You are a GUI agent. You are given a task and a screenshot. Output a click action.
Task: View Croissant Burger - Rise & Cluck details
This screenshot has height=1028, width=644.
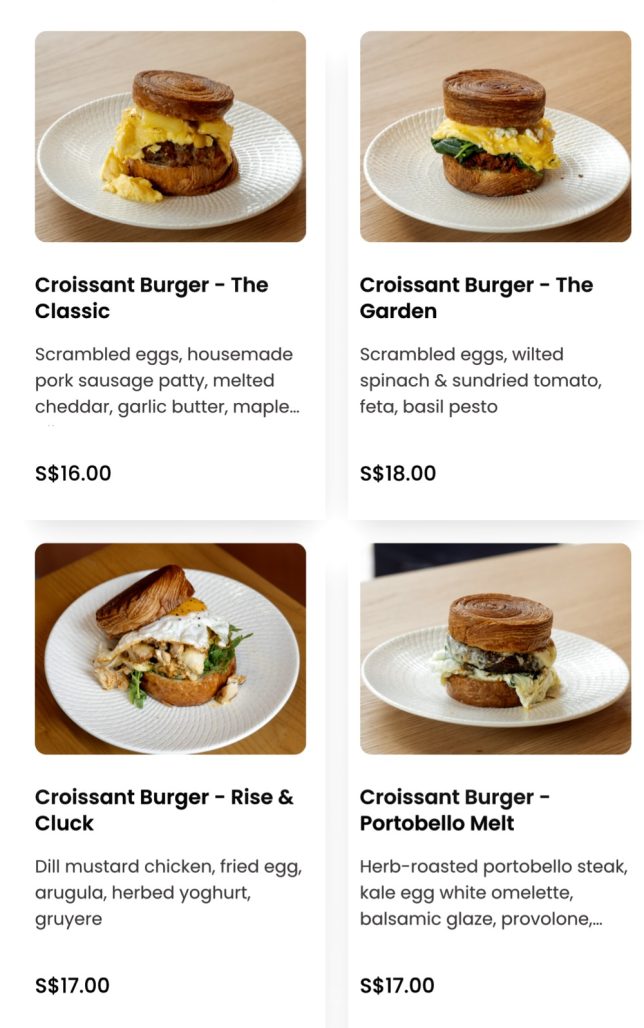point(170,810)
